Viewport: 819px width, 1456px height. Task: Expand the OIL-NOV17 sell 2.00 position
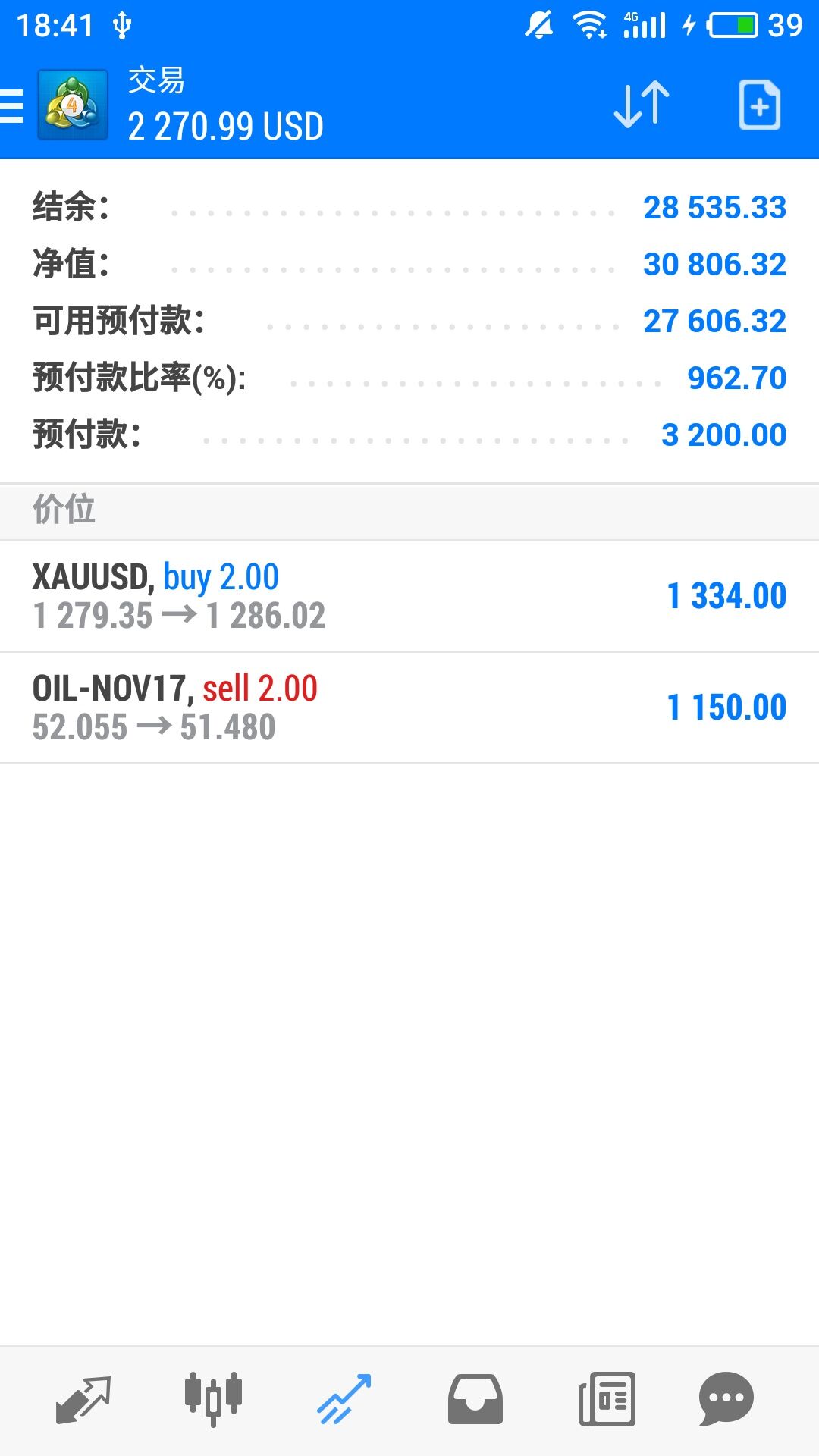[303, 707]
